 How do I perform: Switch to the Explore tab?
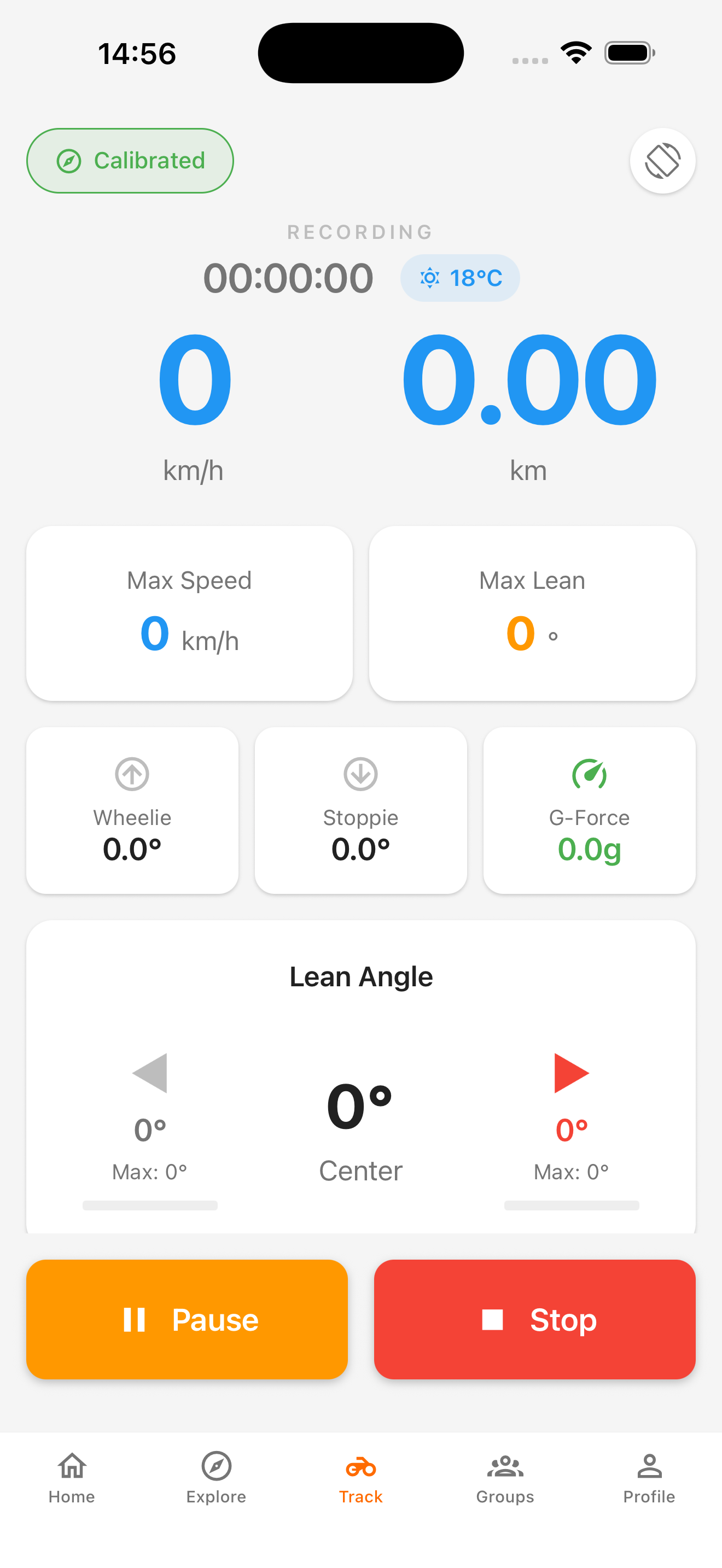coord(216,1477)
